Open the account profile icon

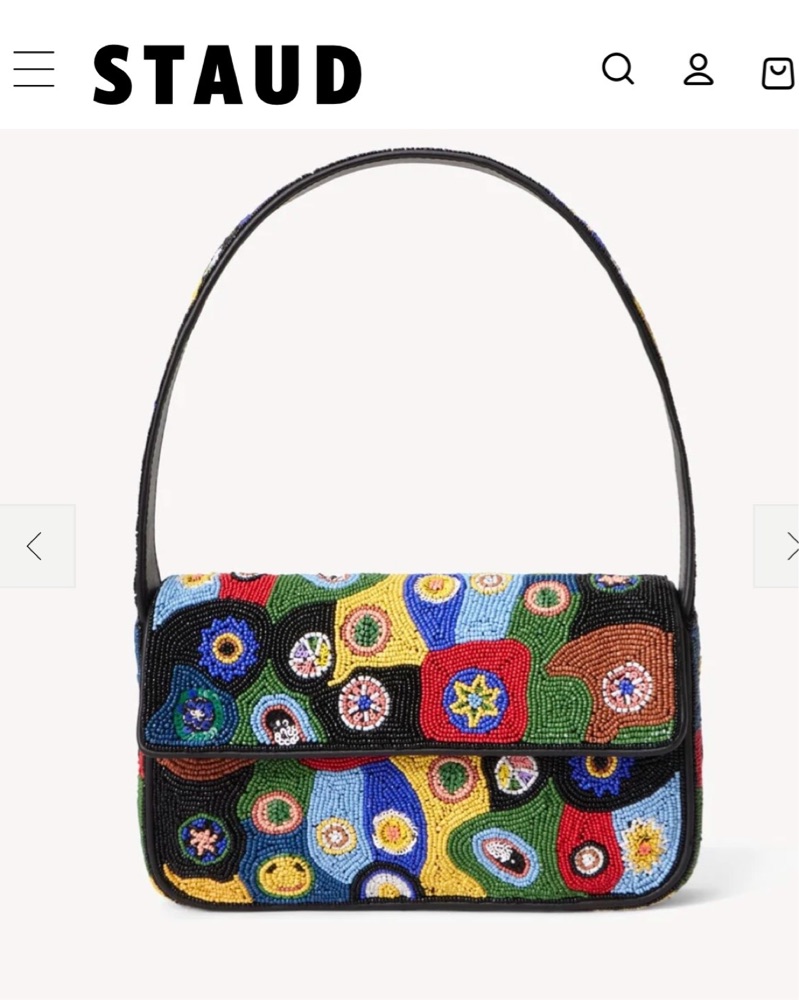pyautogui.click(x=698, y=70)
